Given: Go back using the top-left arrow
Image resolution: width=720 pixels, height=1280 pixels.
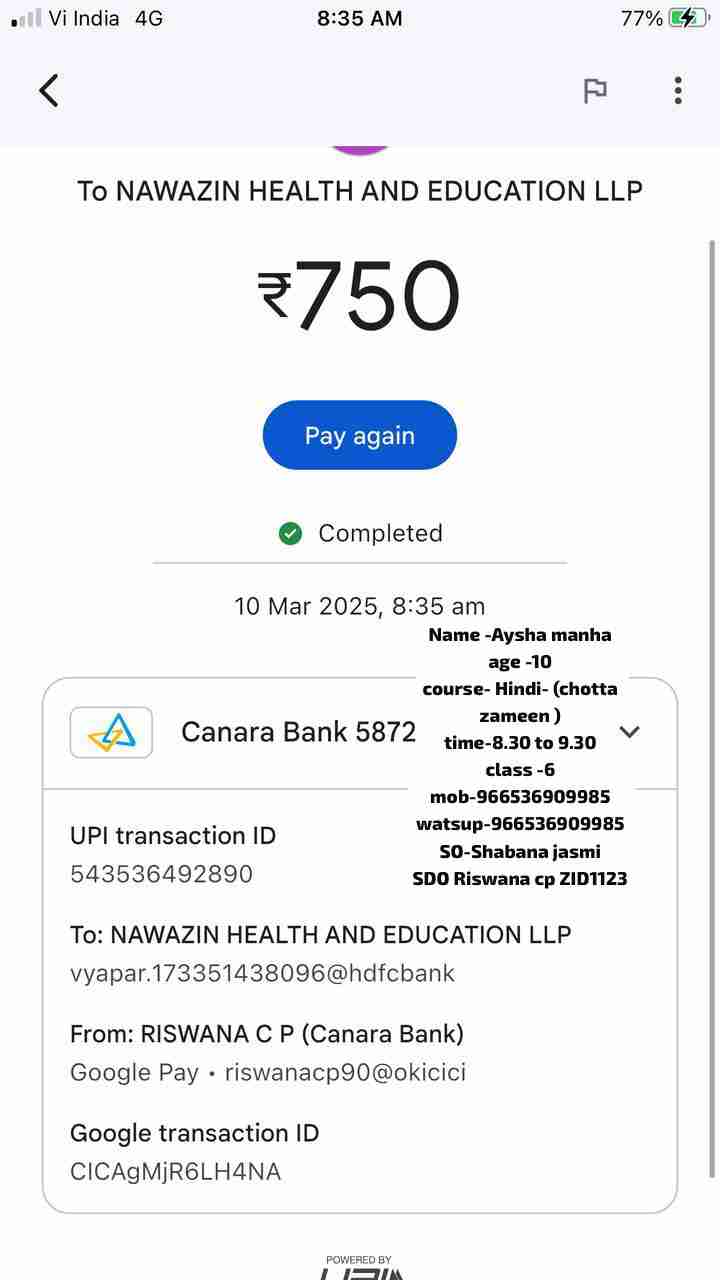Looking at the screenshot, I should pos(49,90).
